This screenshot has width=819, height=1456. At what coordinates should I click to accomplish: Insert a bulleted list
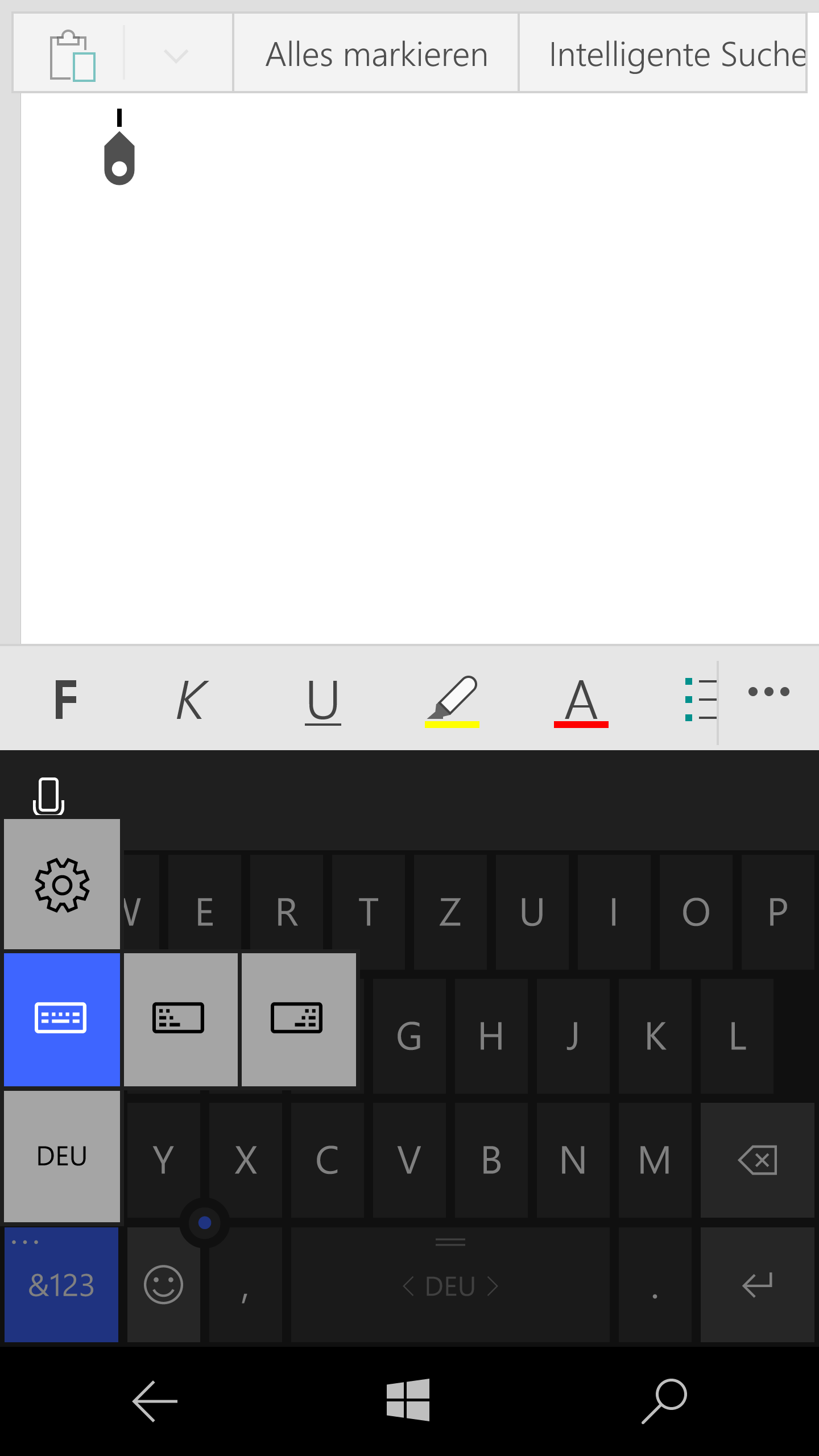click(x=700, y=700)
